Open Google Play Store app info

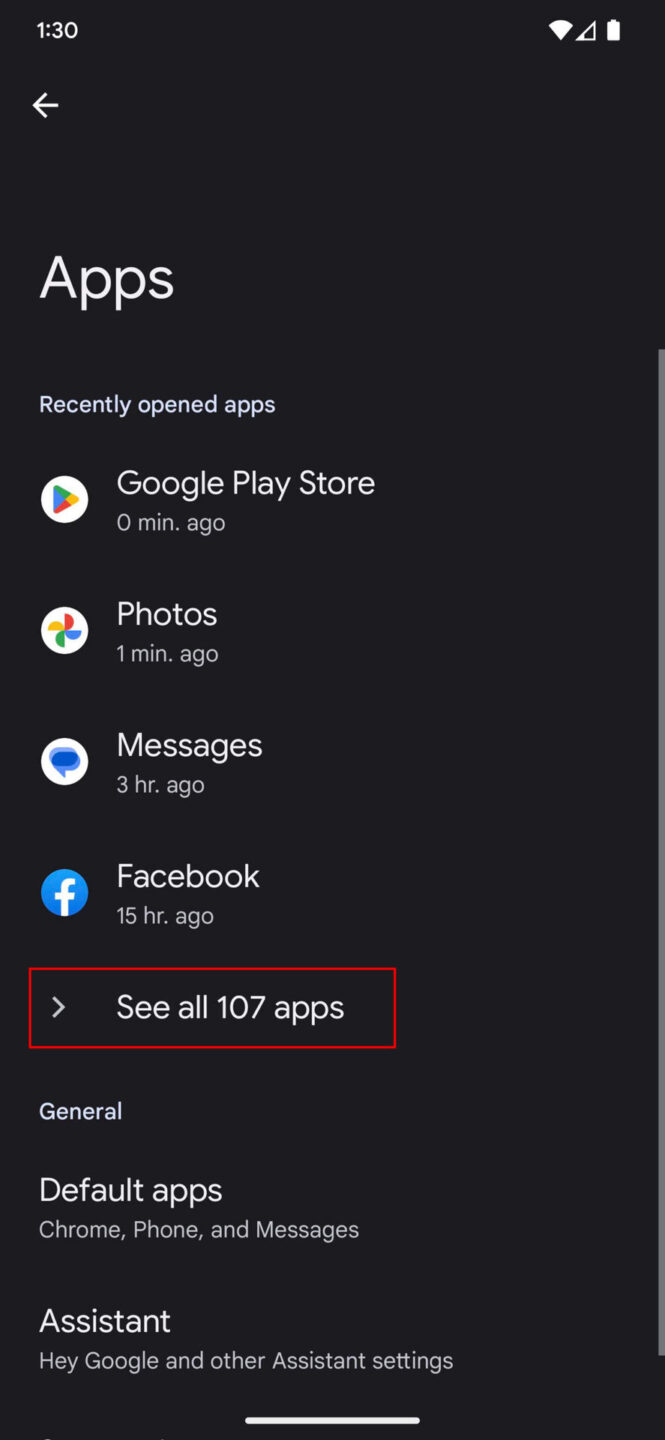330,500
